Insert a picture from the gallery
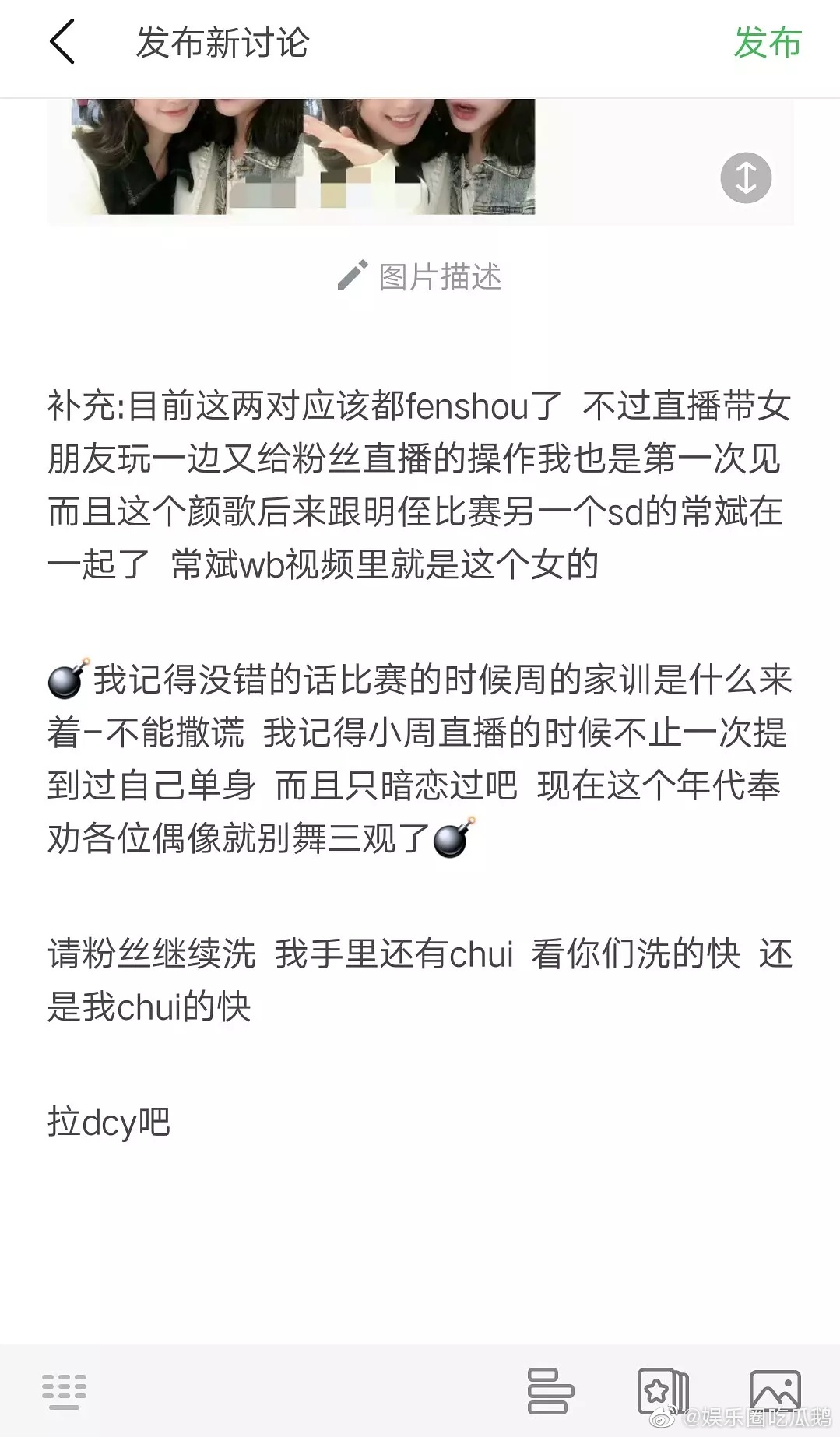Screen dimensions: 840x1437 775,1390
